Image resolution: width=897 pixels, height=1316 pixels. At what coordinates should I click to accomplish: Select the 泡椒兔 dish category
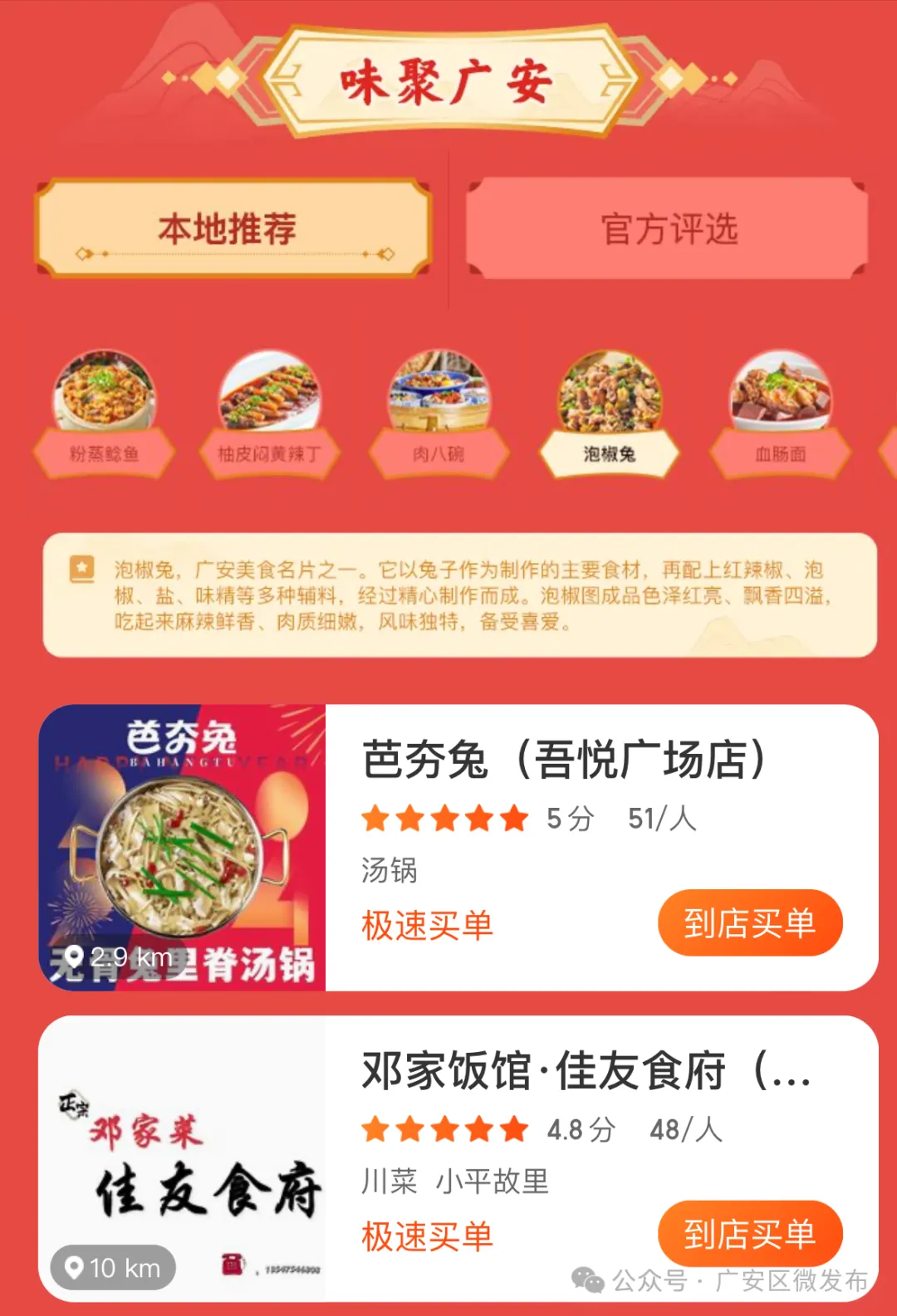pos(609,415)
